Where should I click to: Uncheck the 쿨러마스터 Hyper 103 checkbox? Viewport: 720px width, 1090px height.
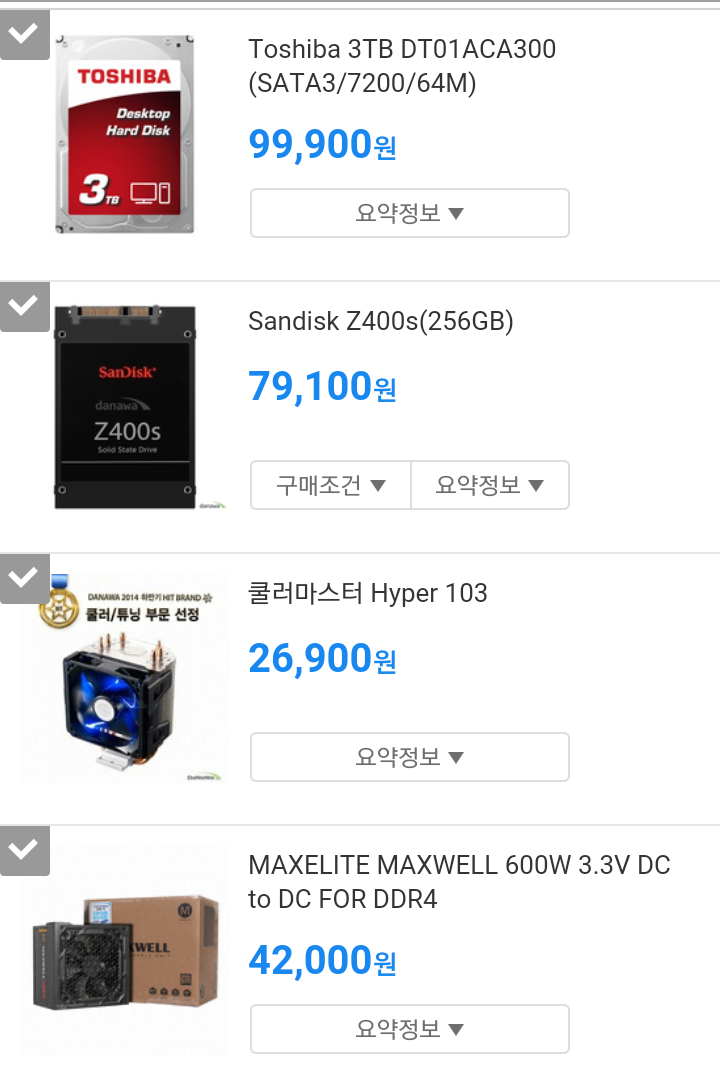[x=24, y=579]
